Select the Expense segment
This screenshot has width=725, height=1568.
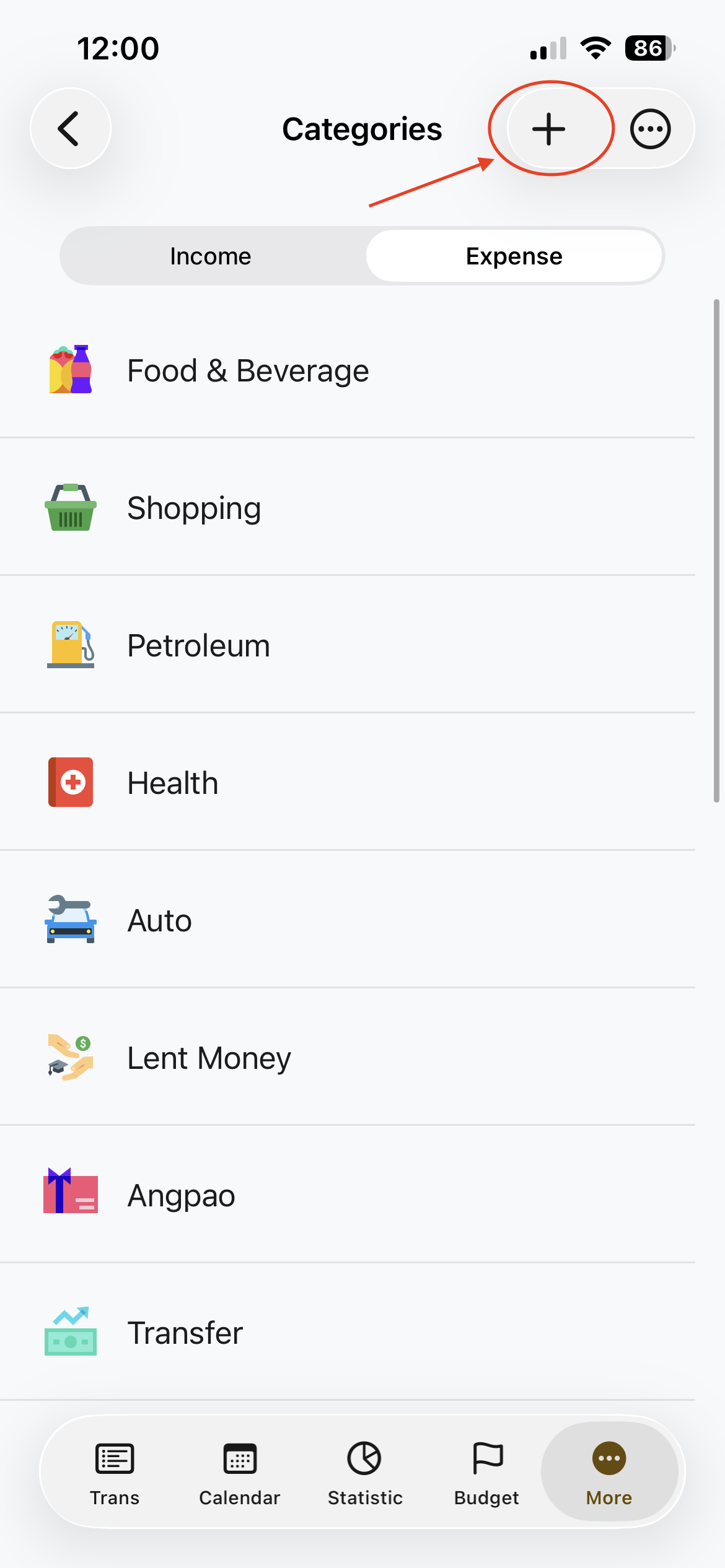(514, 256)
